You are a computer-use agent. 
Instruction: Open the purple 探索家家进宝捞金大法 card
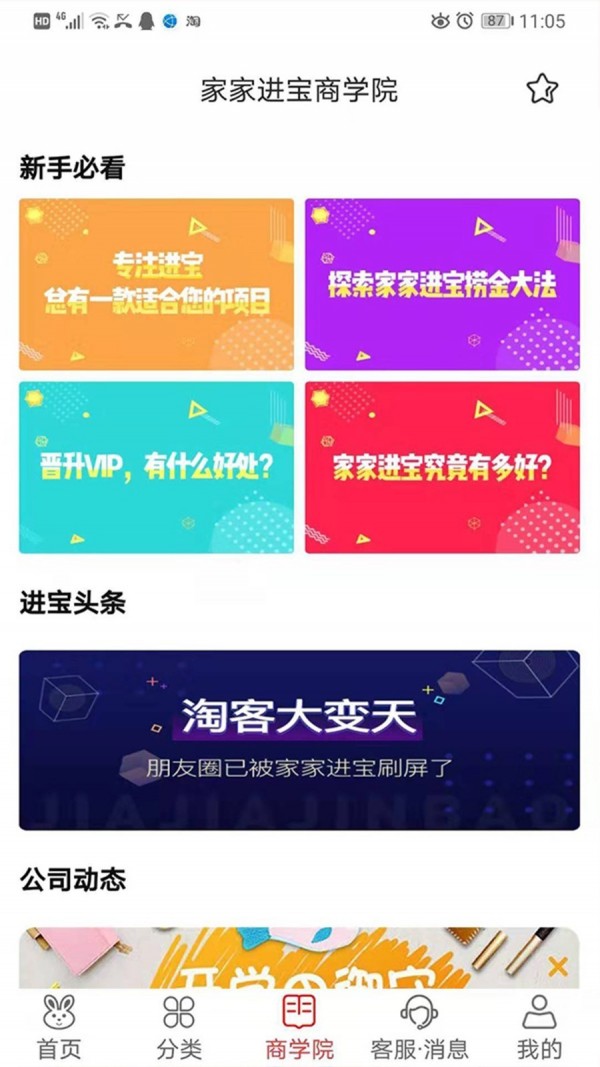pyautogui.click(x=442, y=284)
